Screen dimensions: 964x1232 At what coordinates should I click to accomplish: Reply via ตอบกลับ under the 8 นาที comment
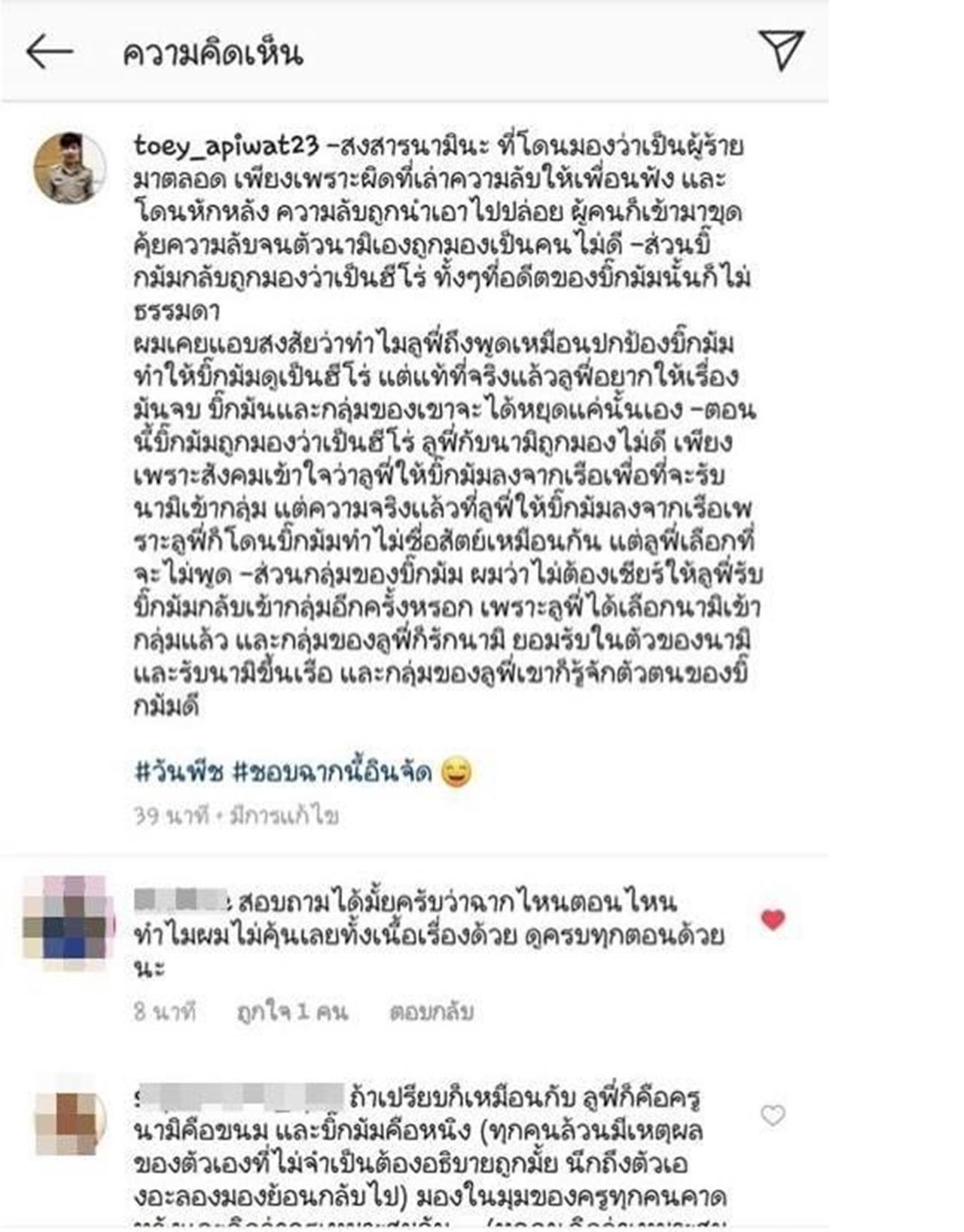pos(431,1011)
